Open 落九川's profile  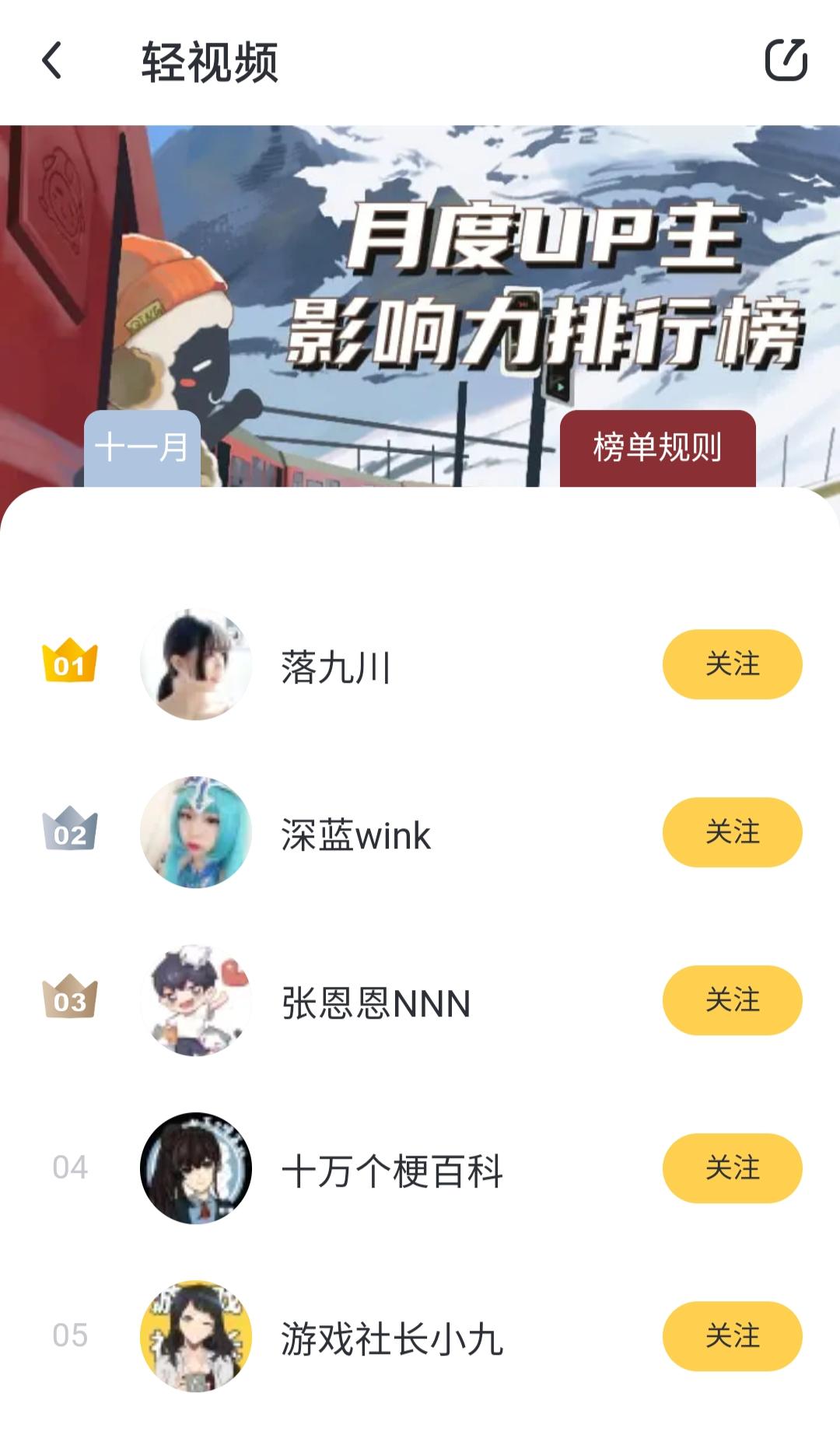click(196, 664)
